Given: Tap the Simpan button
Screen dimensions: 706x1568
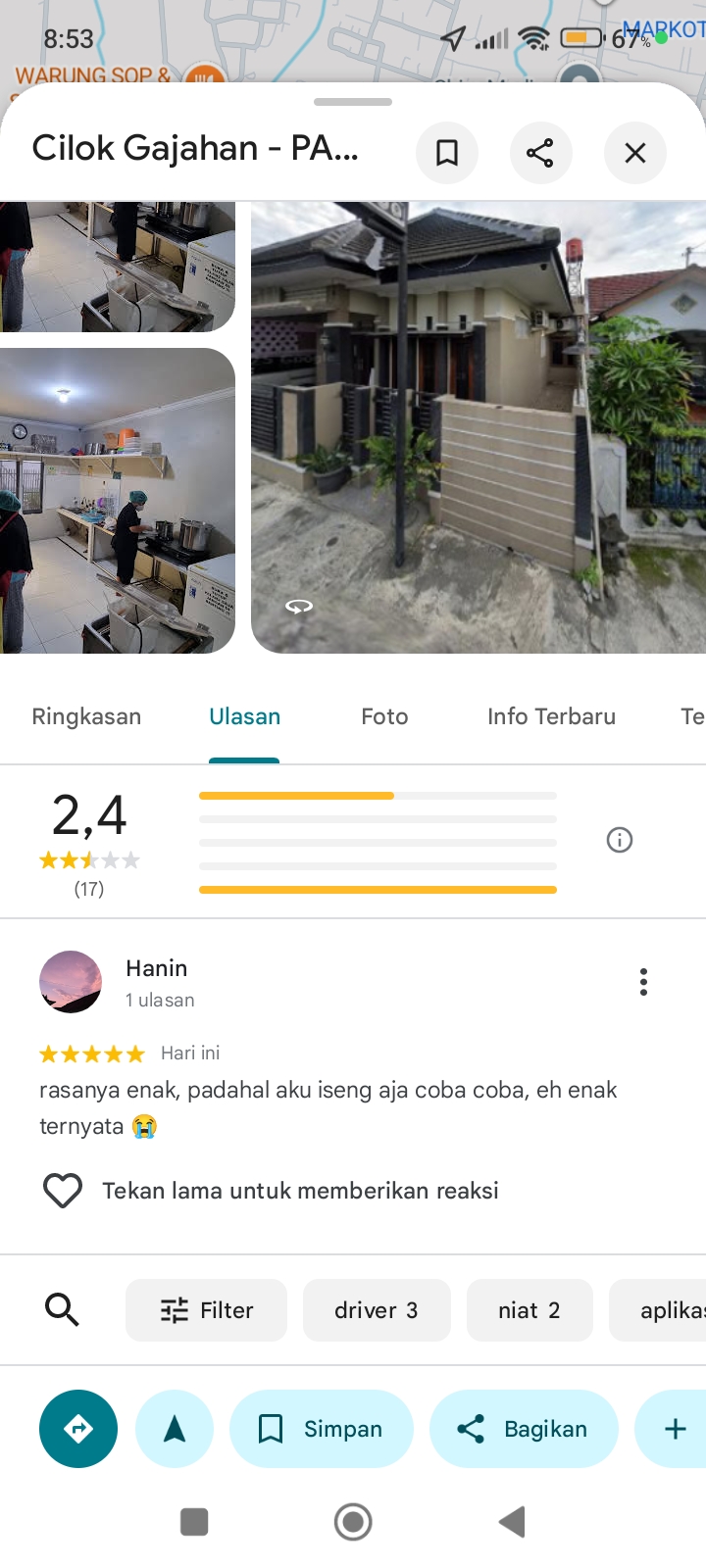Looking at the screenshot, I should pyautogui.click(x=322, y=1429).
